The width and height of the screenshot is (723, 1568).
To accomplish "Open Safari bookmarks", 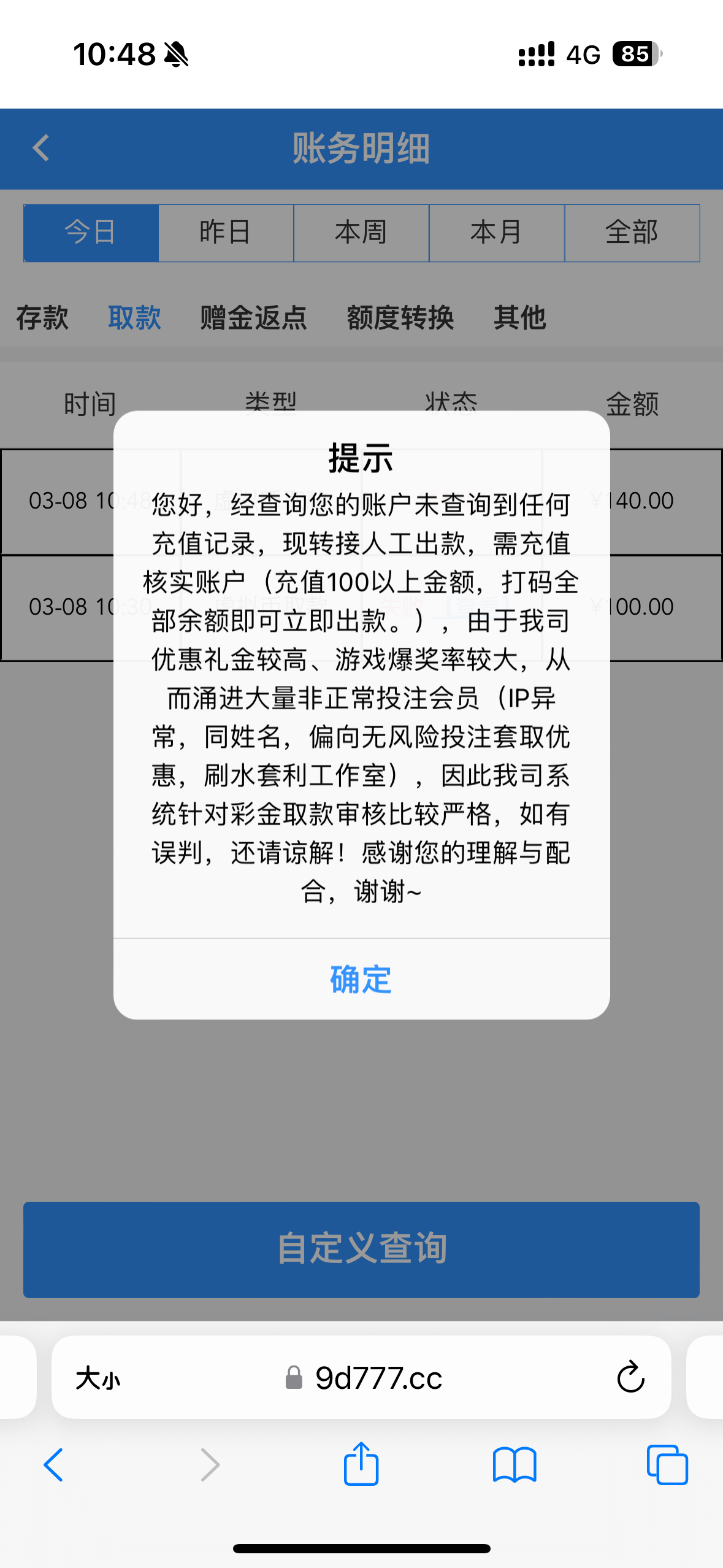I will (x=515, y=1465).
